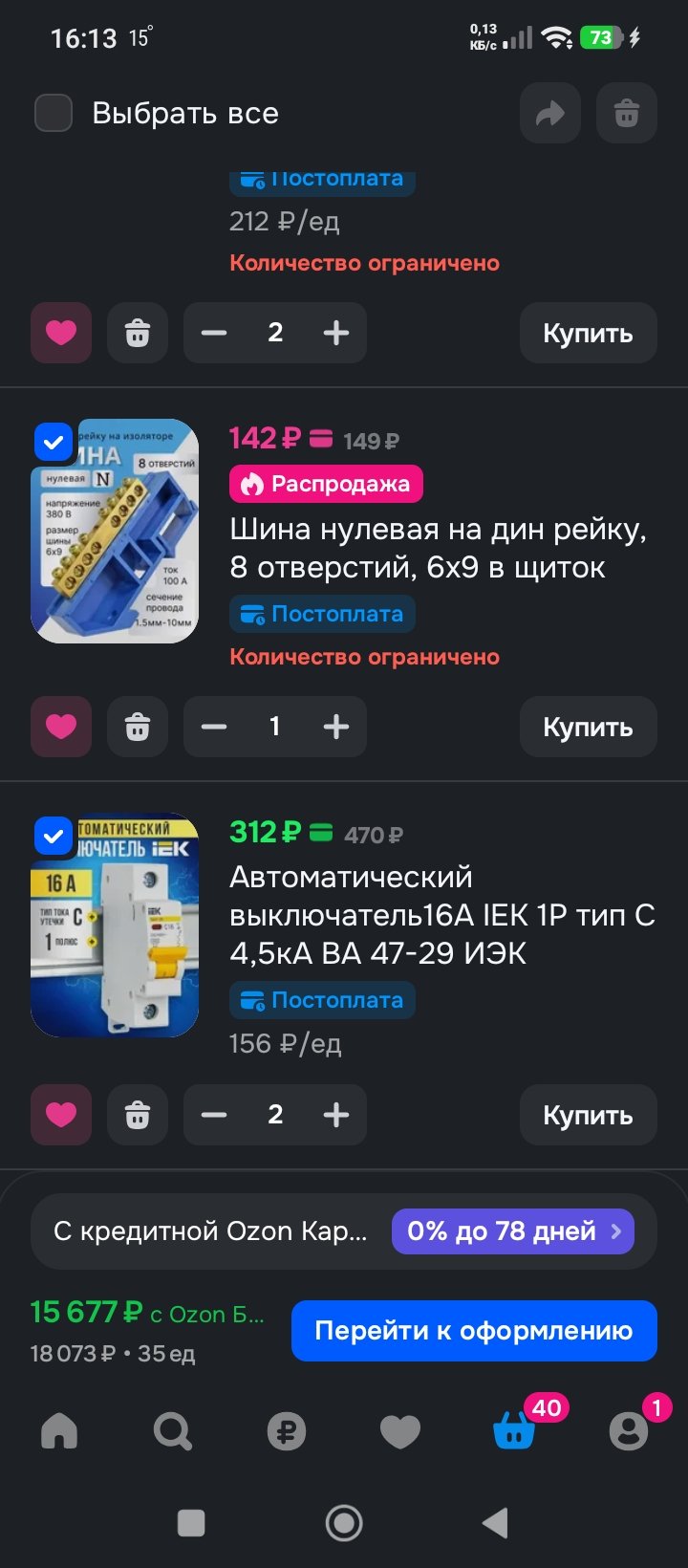Uncheck Автоматический выключатель item checkbox
Screen dimensions: 688x1568
(x=54, y=836)
